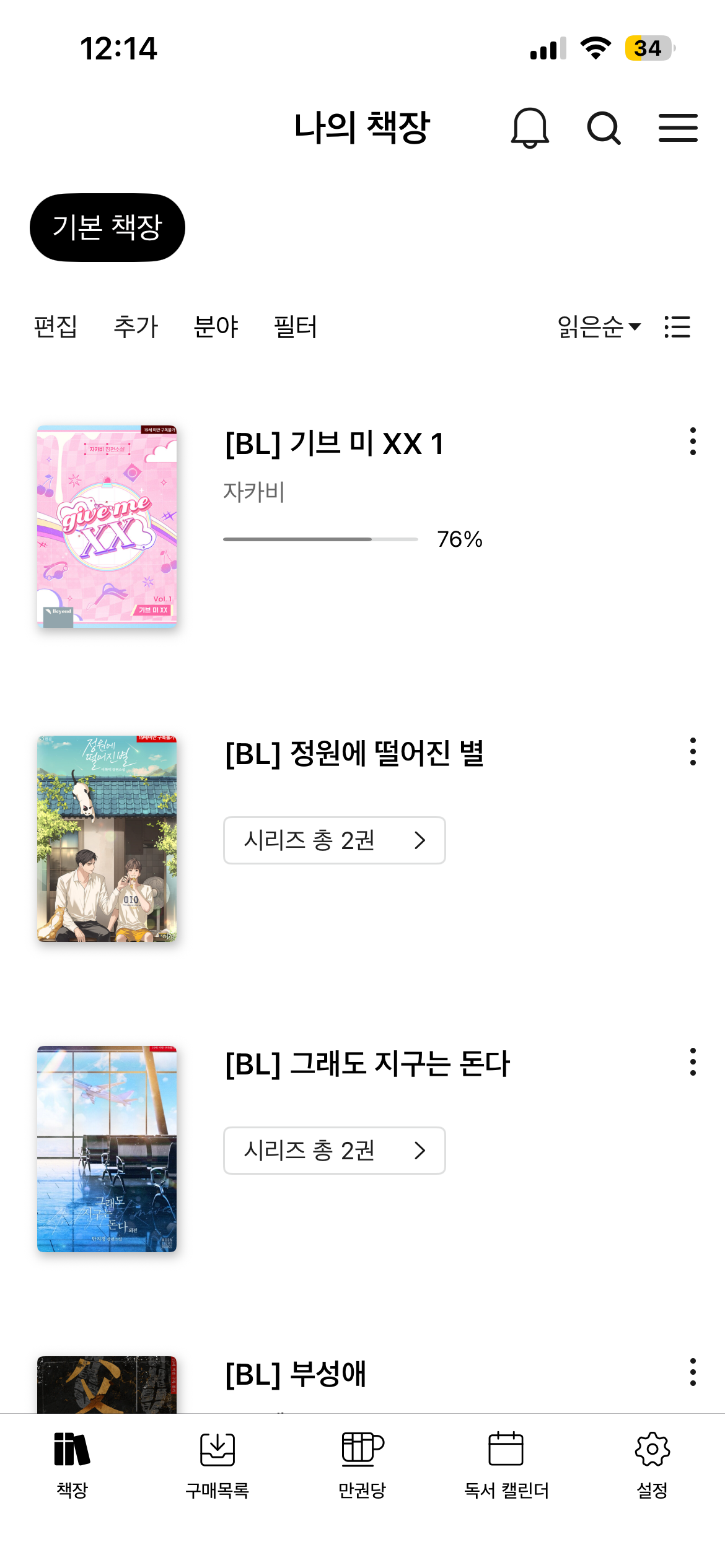Select the 기본 책장 shelf chip
This screenshot has width=725, height=1568.
pyautogui.click(x=107, y=227)
